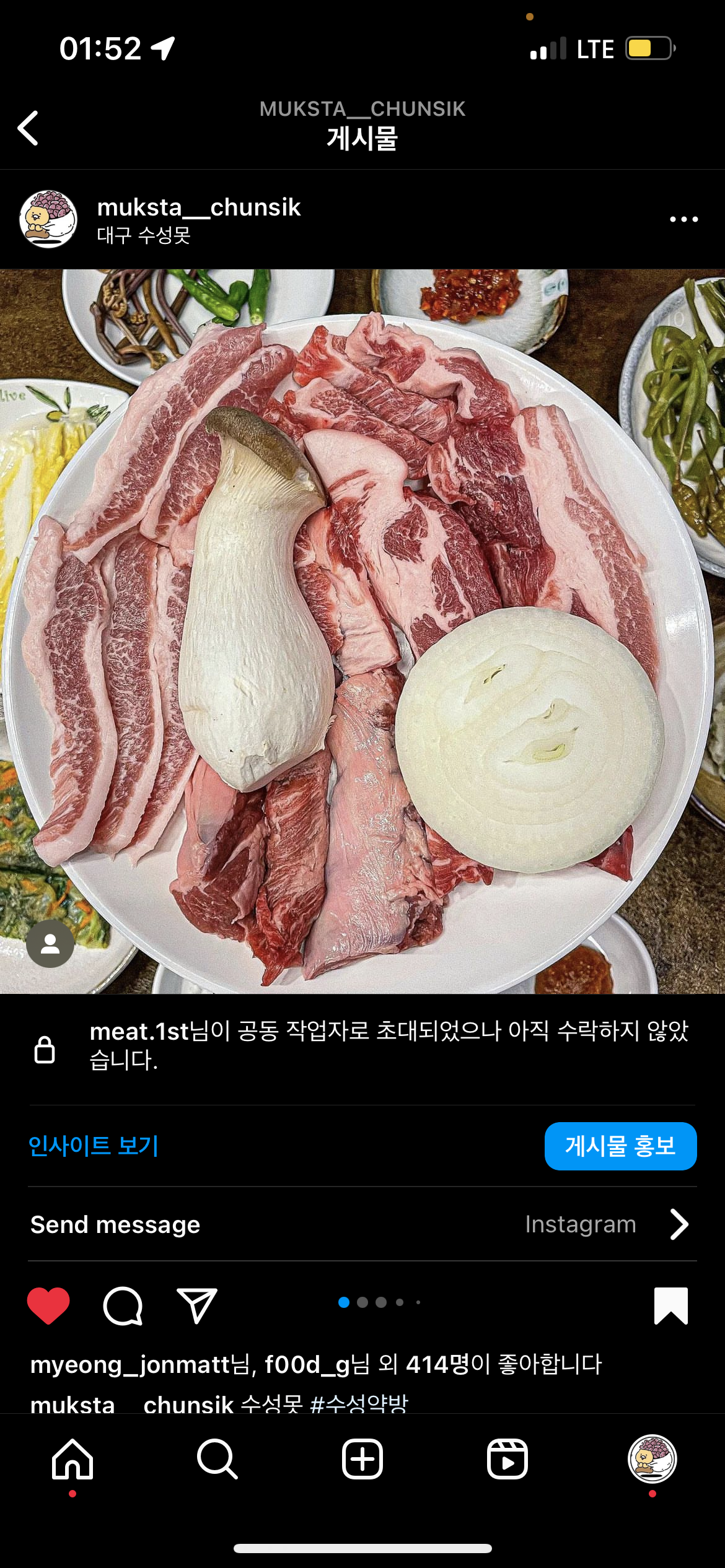The image size is (725, 1568).
Task: Share the post via the paper plane icon
Action: [196, 1305]
